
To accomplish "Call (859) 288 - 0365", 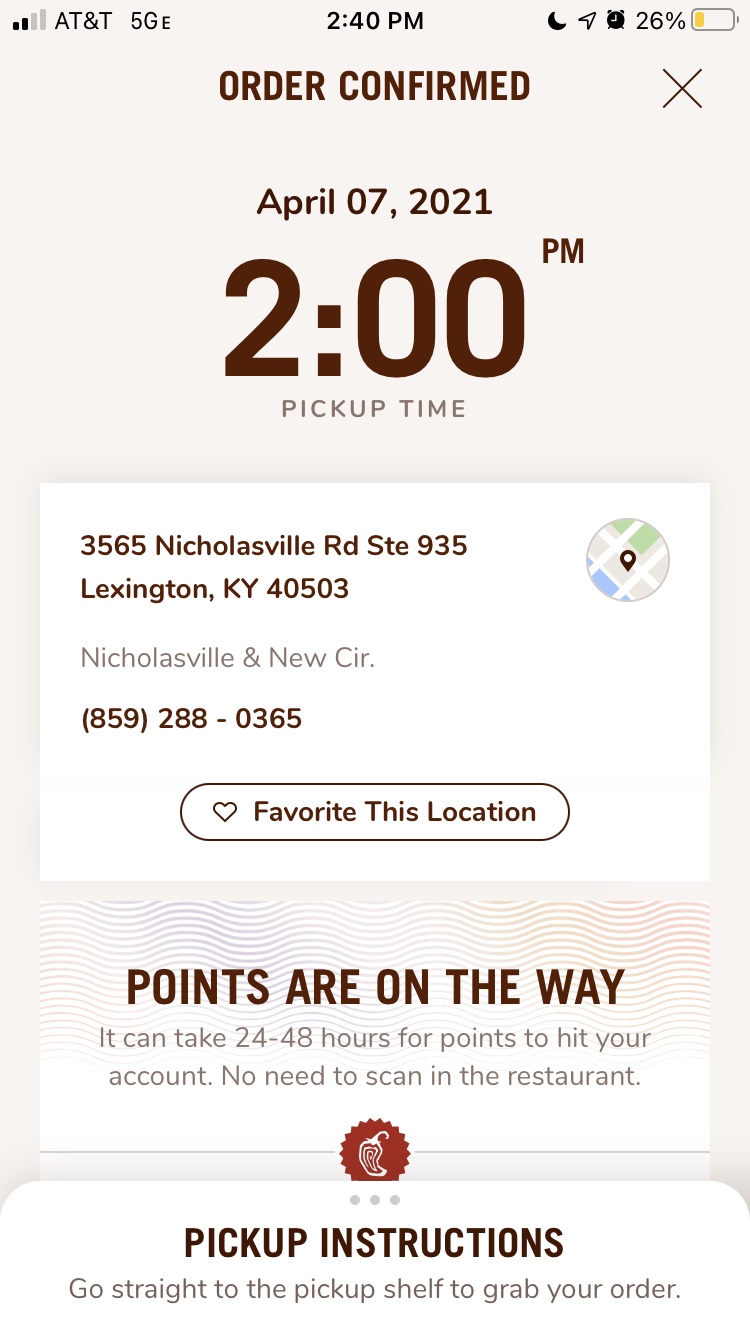I will pyautogui.click(x=191, y=719).
